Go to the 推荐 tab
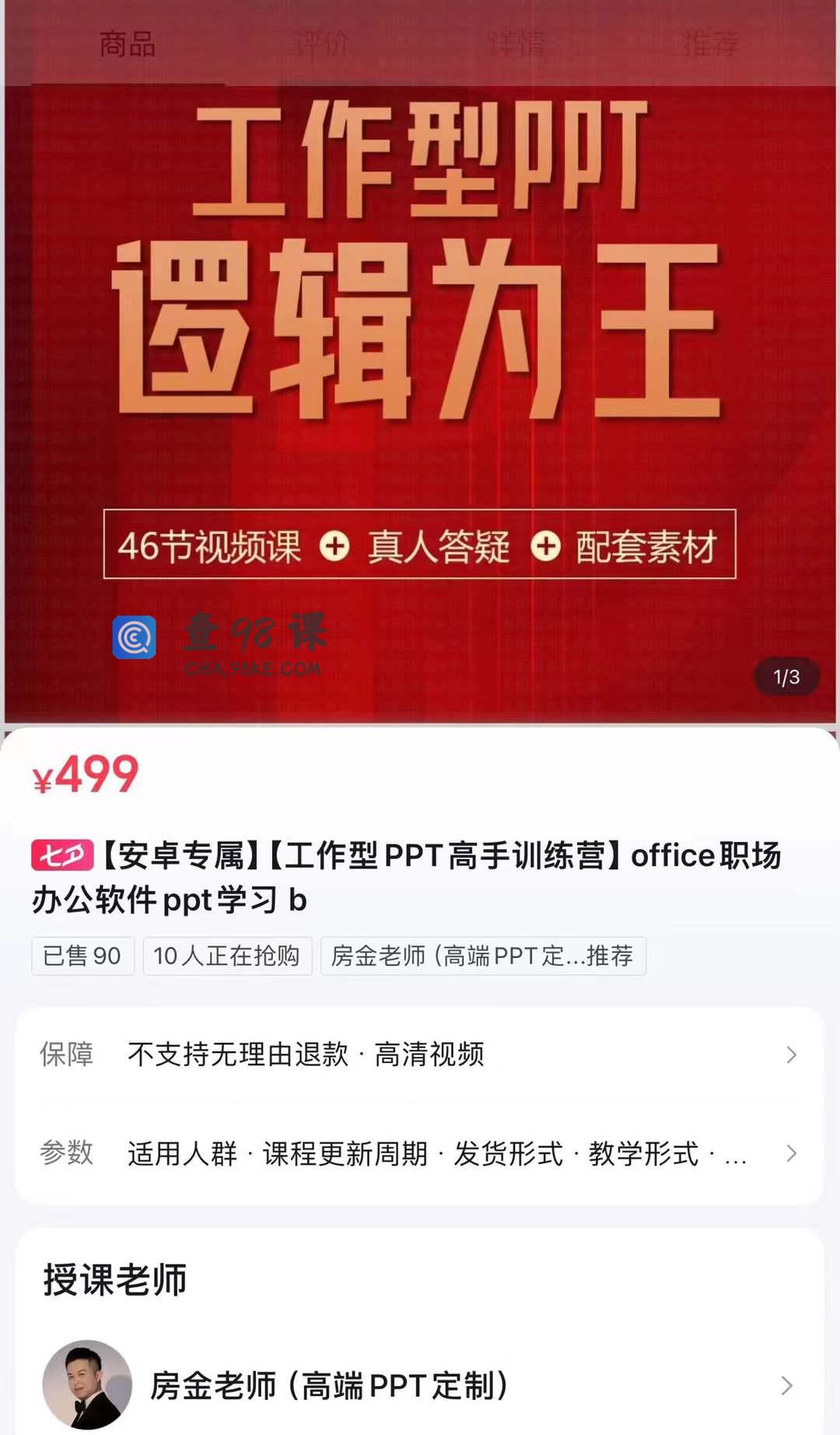840x1435 pixels. pos(710,44)
